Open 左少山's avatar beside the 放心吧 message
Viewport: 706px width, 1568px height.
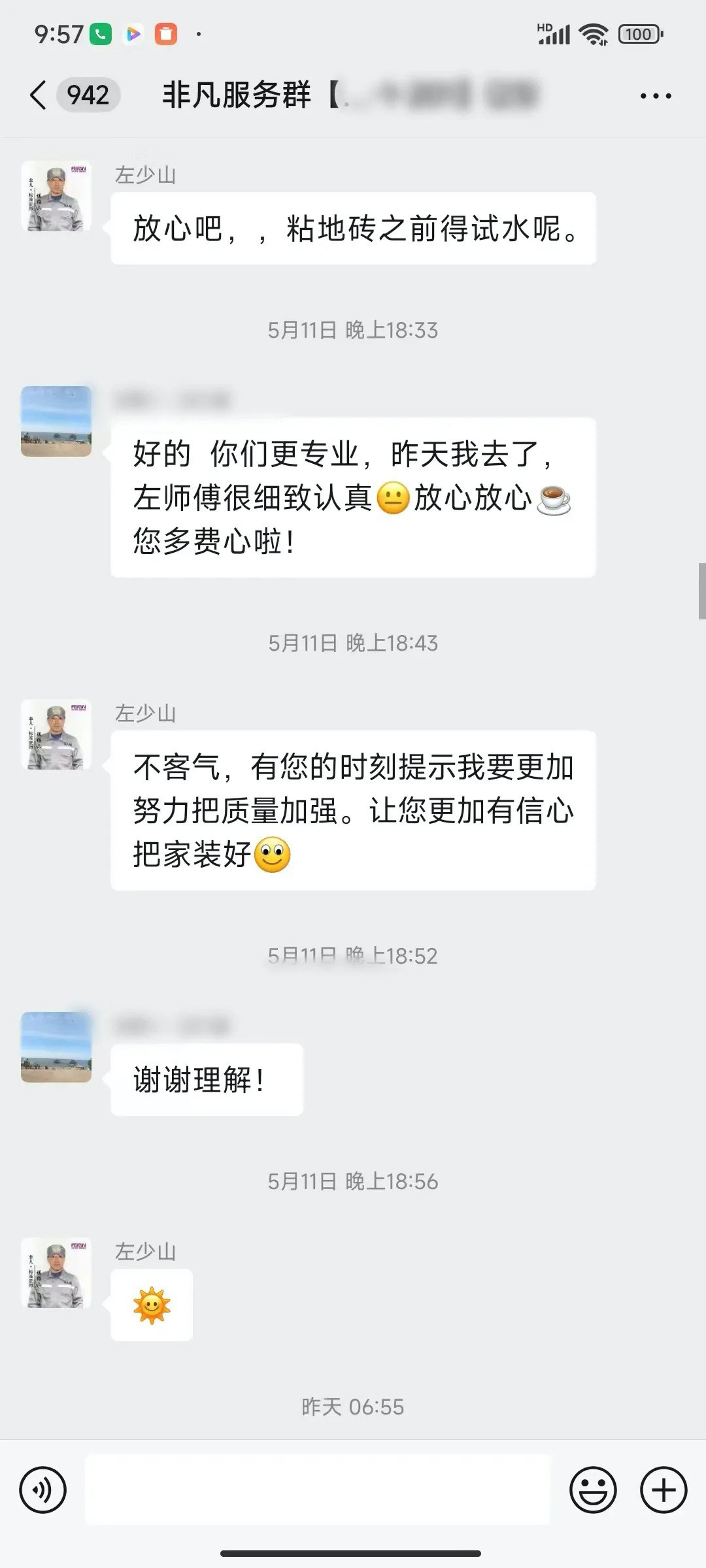coord(56,196)
